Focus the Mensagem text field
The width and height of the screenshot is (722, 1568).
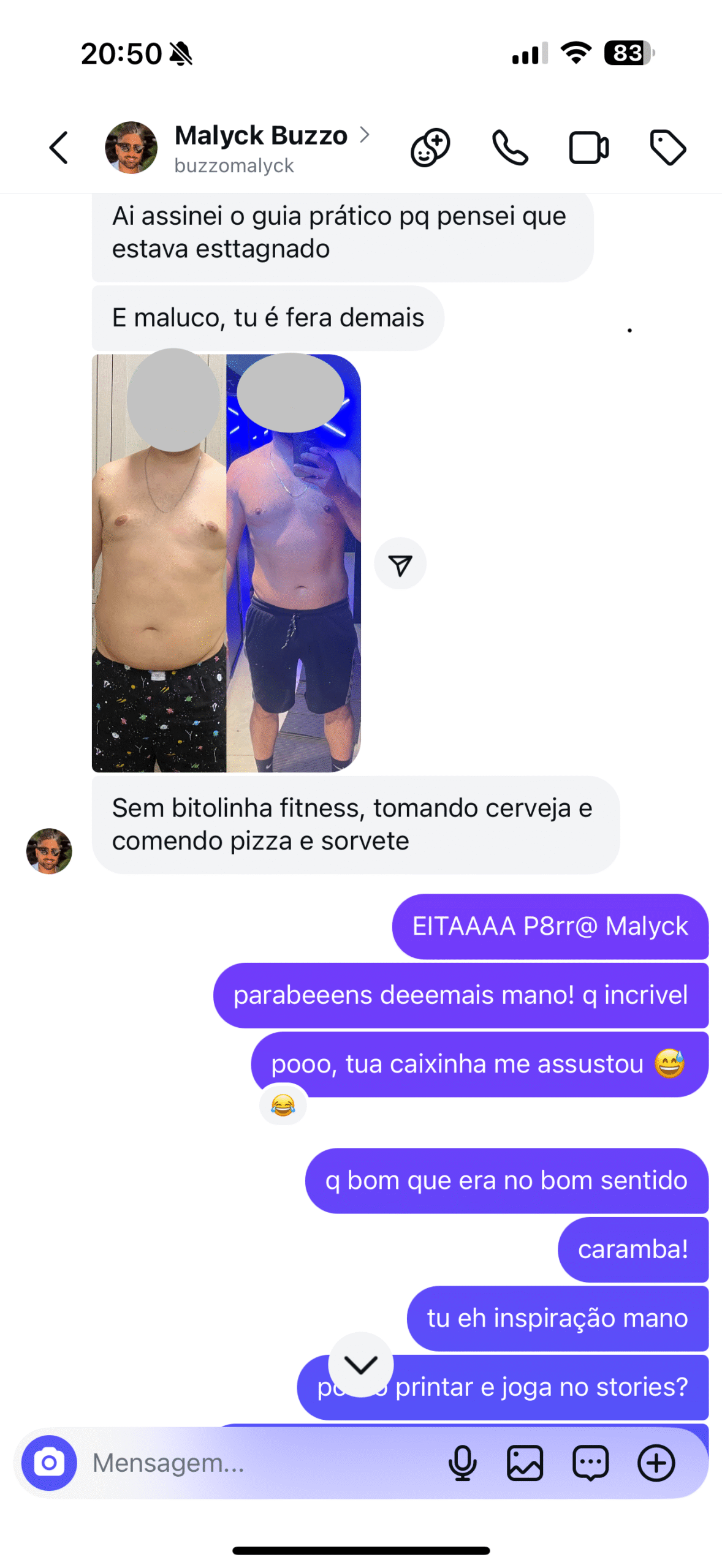[x=257, y=1463]
